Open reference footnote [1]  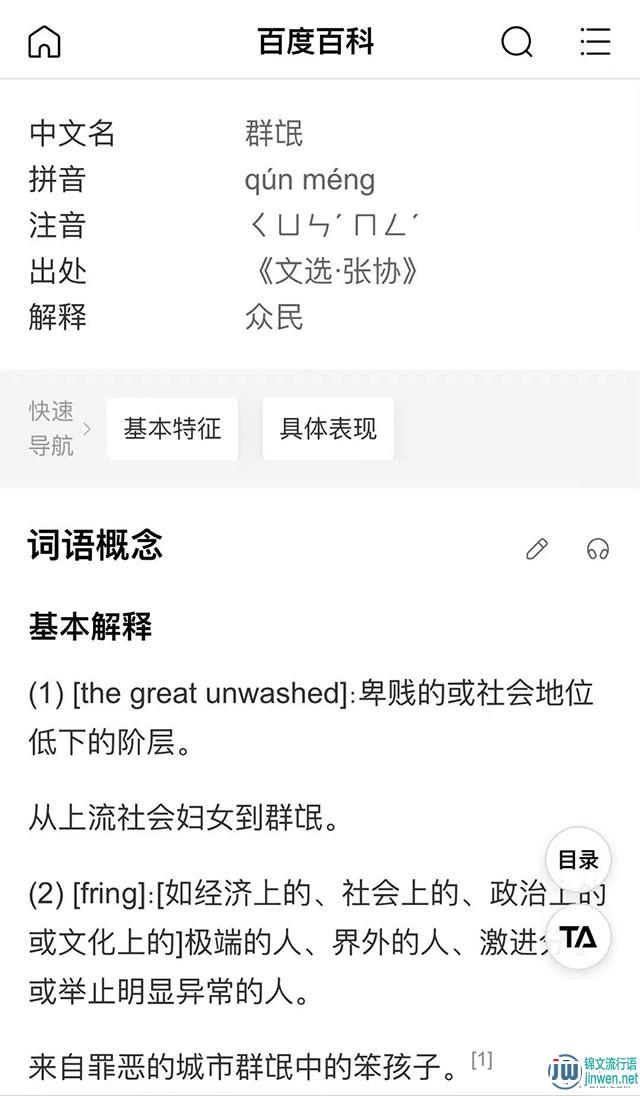pyautogui.click(x=481, y=1059)
